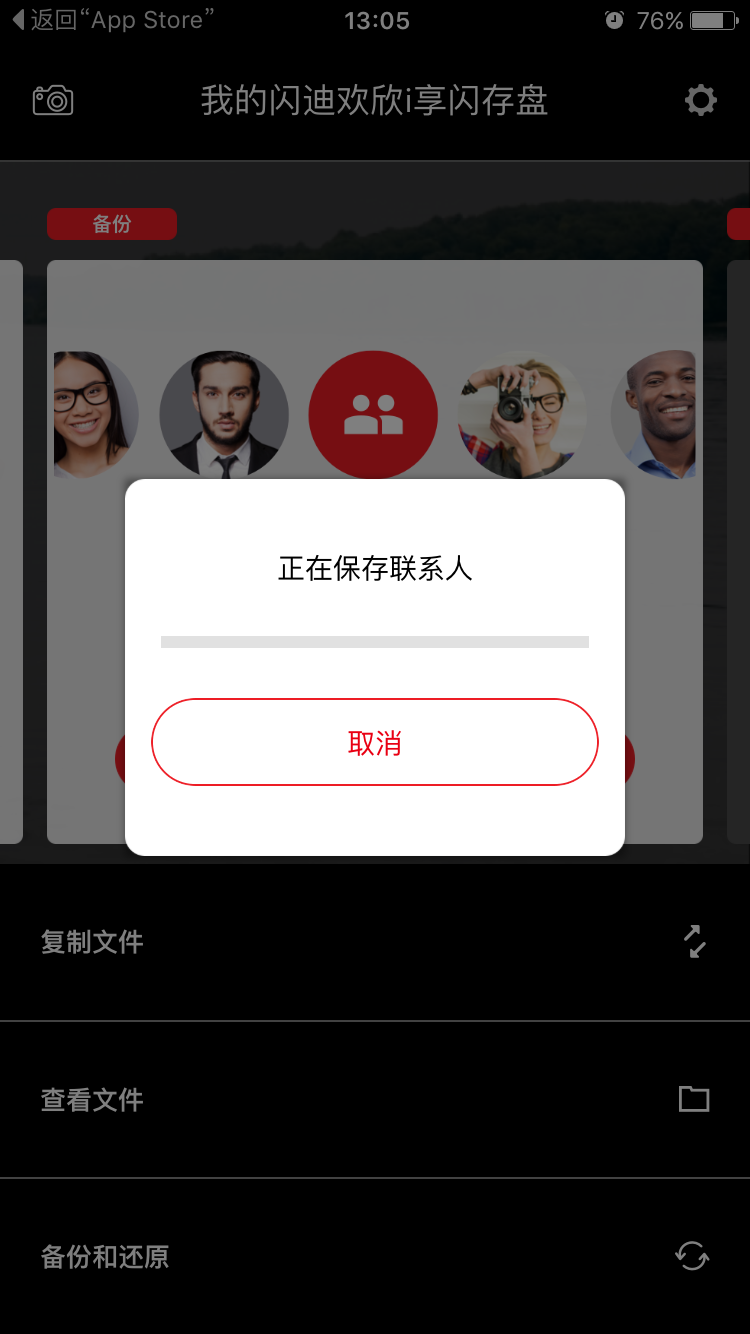Image resolution: width=750 pixels, height=1334 pixels.
Task: Open the 复制文件 row
Action: click(x=374, y=942)
